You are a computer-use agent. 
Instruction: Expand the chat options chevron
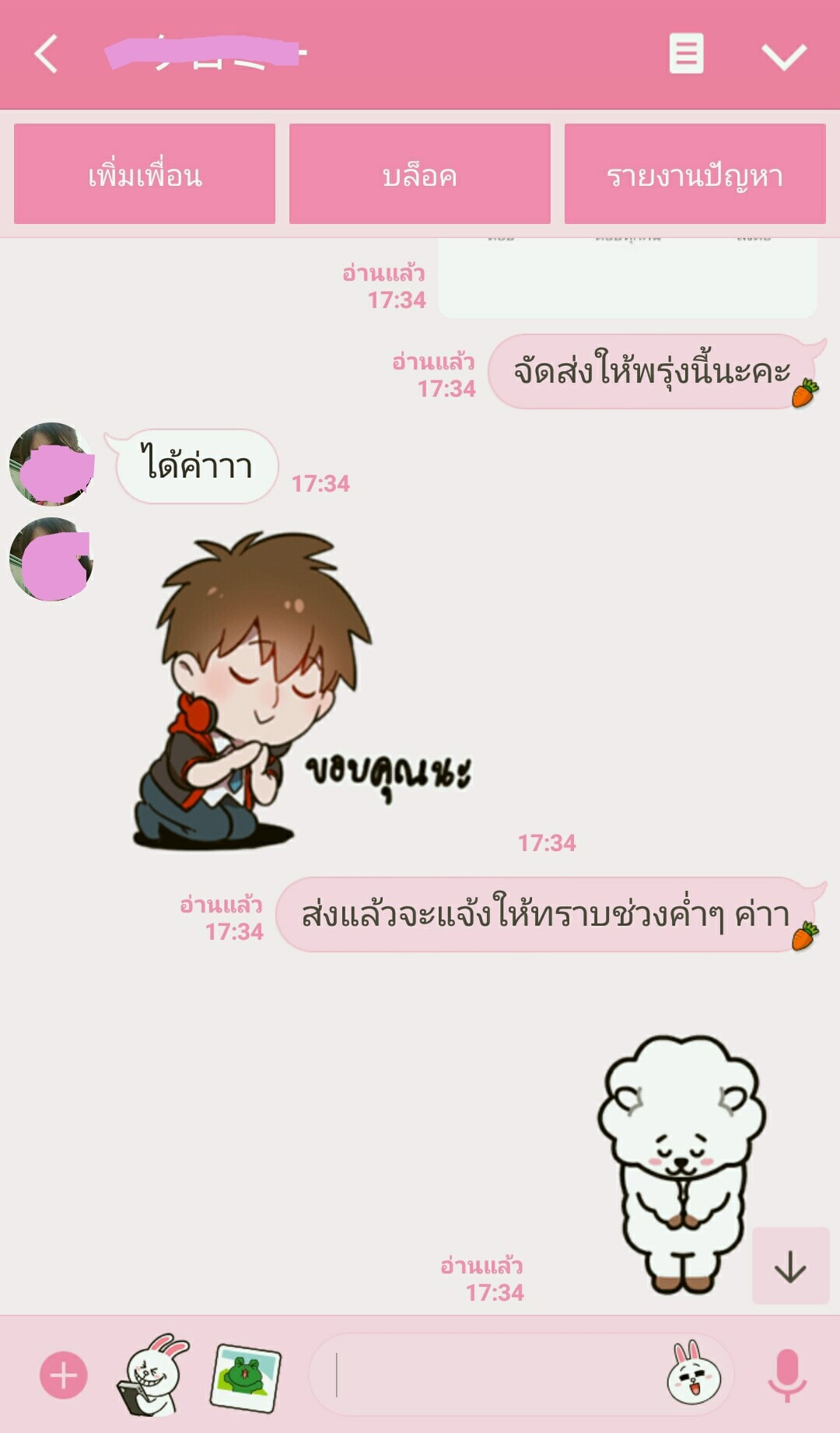[783, 56]
